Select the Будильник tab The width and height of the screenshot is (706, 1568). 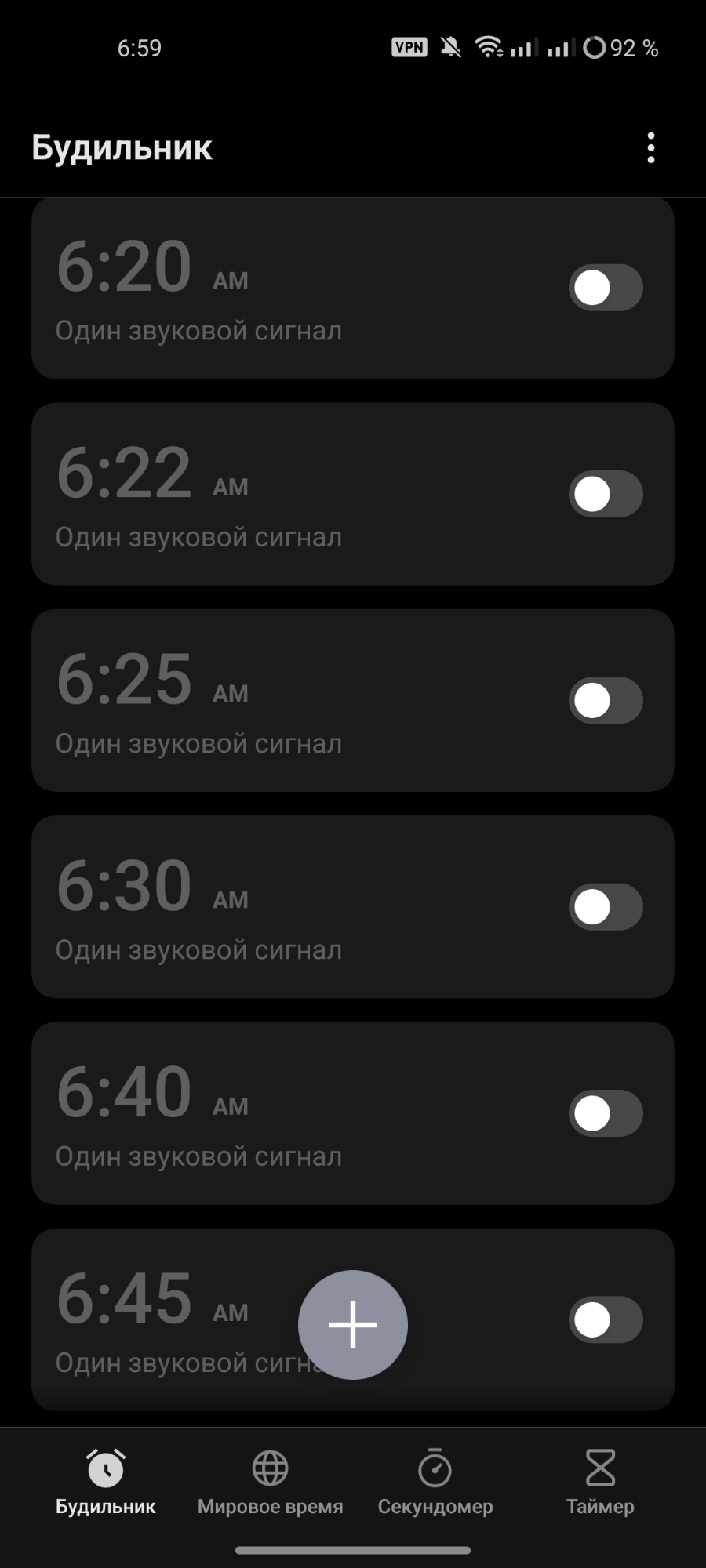coord(105,1482)
